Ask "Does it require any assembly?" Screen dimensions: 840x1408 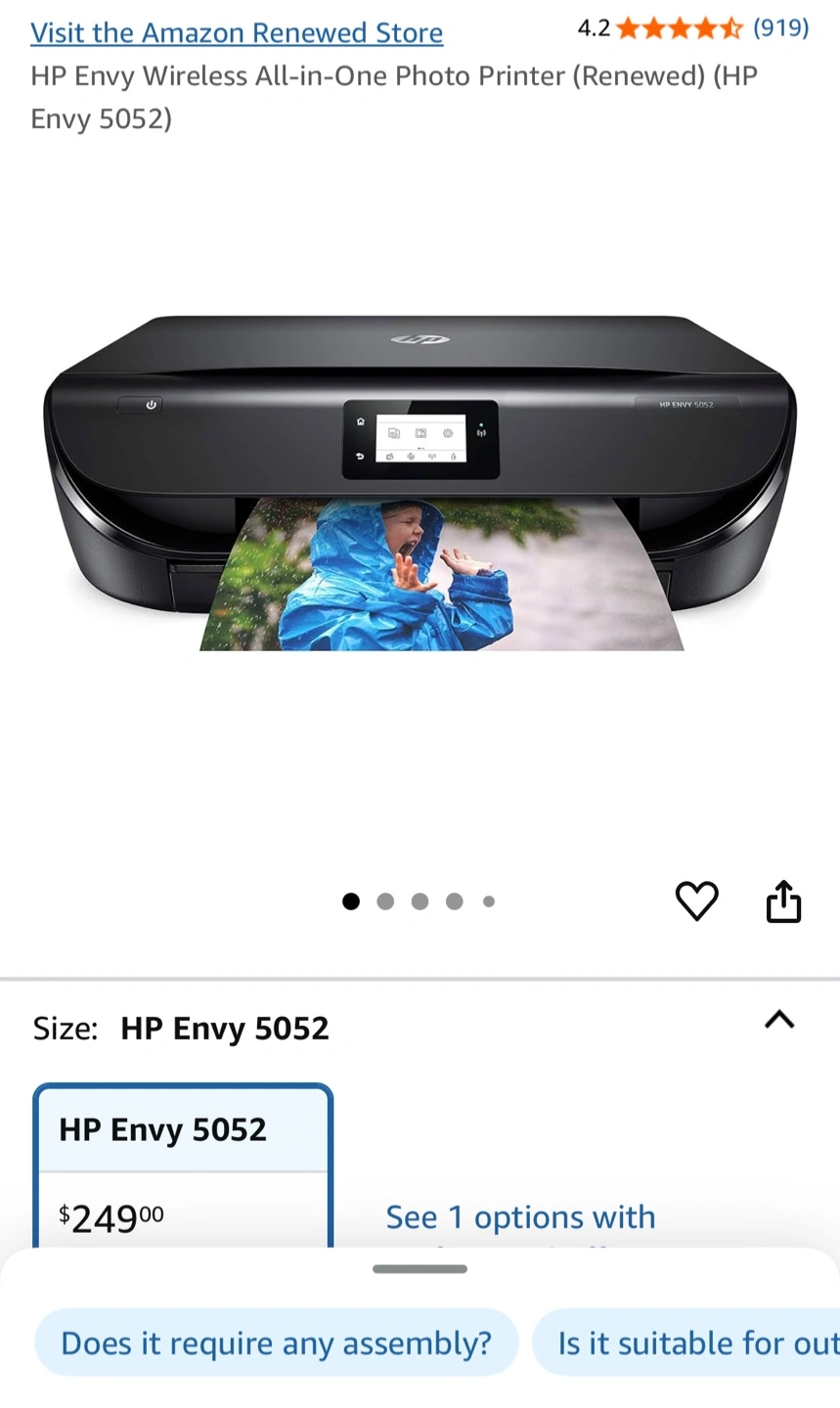tap(276, 1342)
